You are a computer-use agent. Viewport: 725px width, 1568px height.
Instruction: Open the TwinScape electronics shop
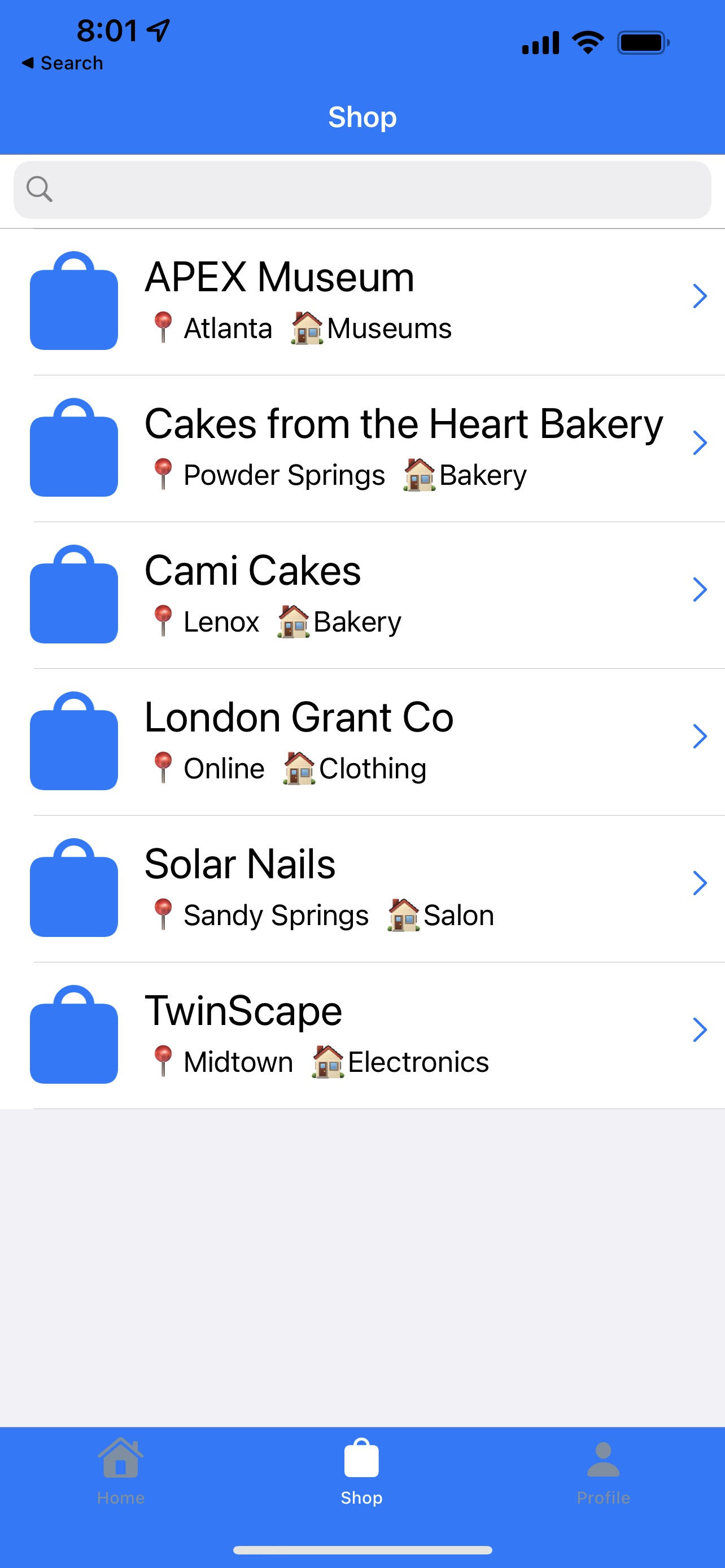(x=362, y=1035)
